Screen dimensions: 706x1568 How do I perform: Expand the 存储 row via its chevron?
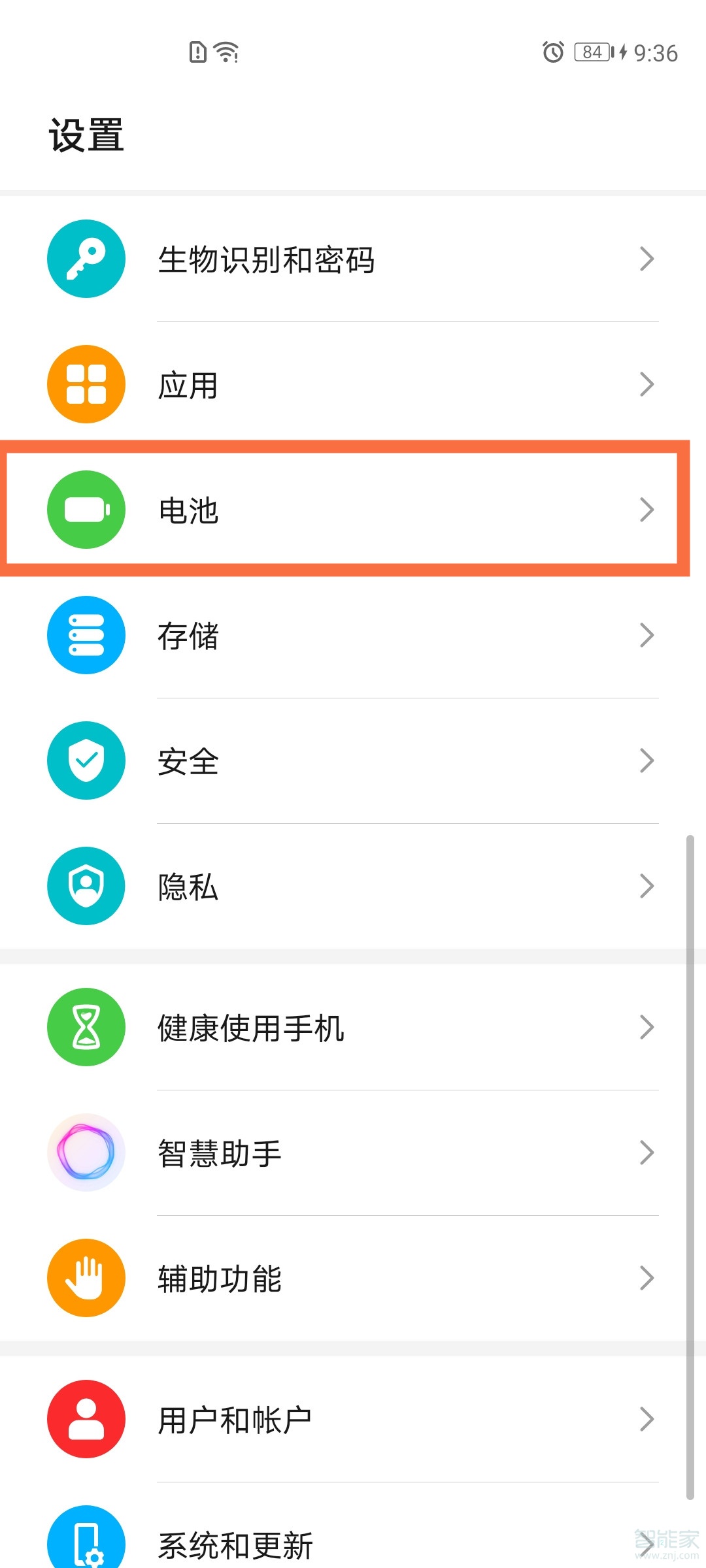point(647,635)
